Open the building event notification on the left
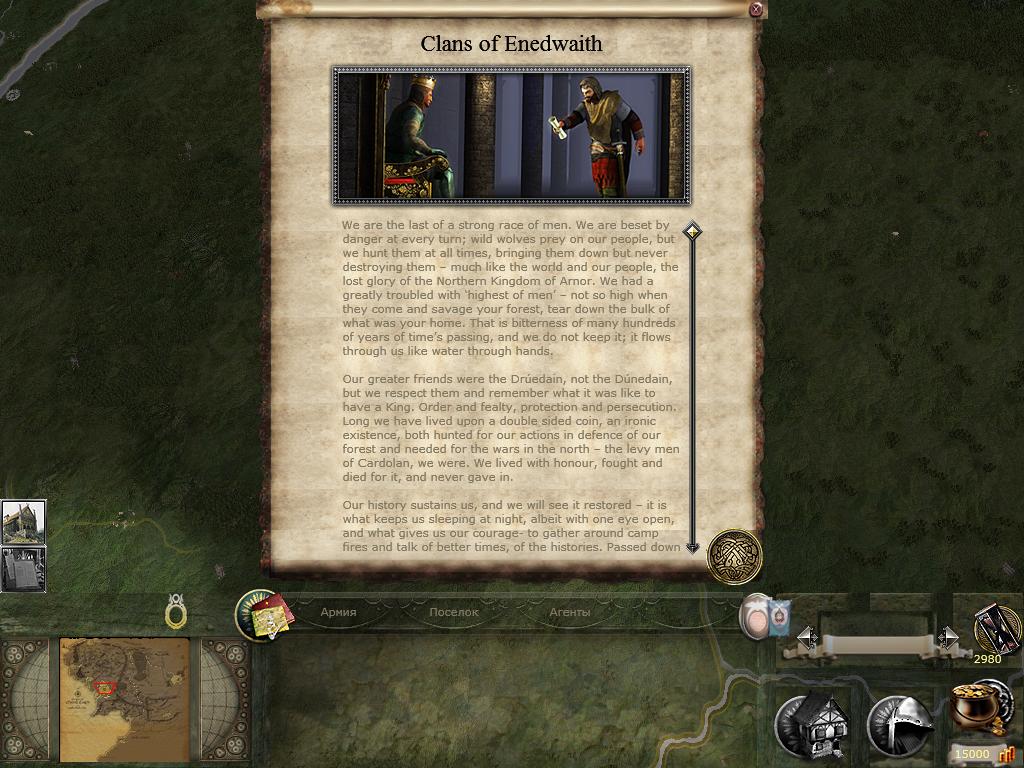Image resolution: width=1024 pixels, height=768 pixels. (23, 522)
